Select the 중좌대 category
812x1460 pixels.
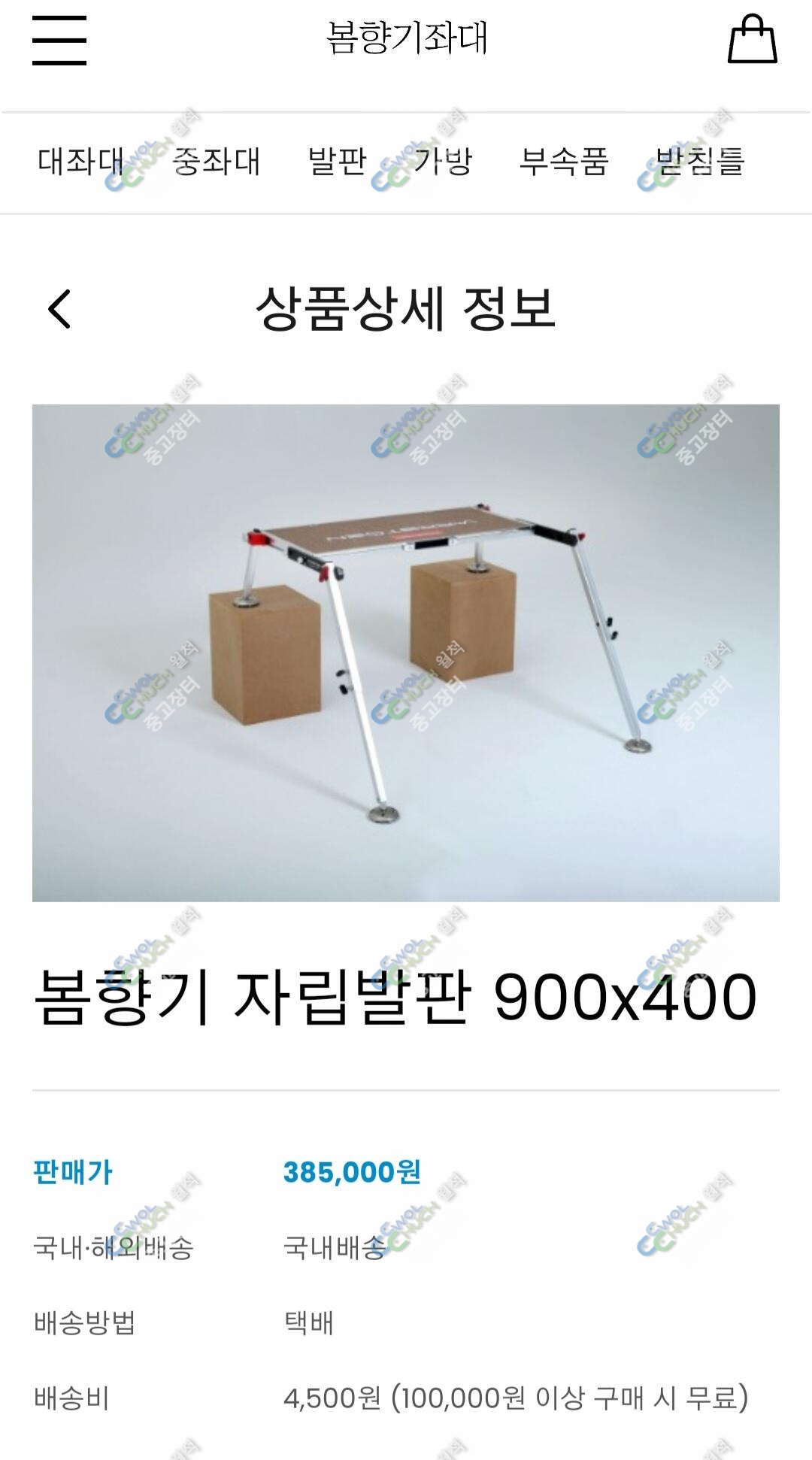pos(217,162)
